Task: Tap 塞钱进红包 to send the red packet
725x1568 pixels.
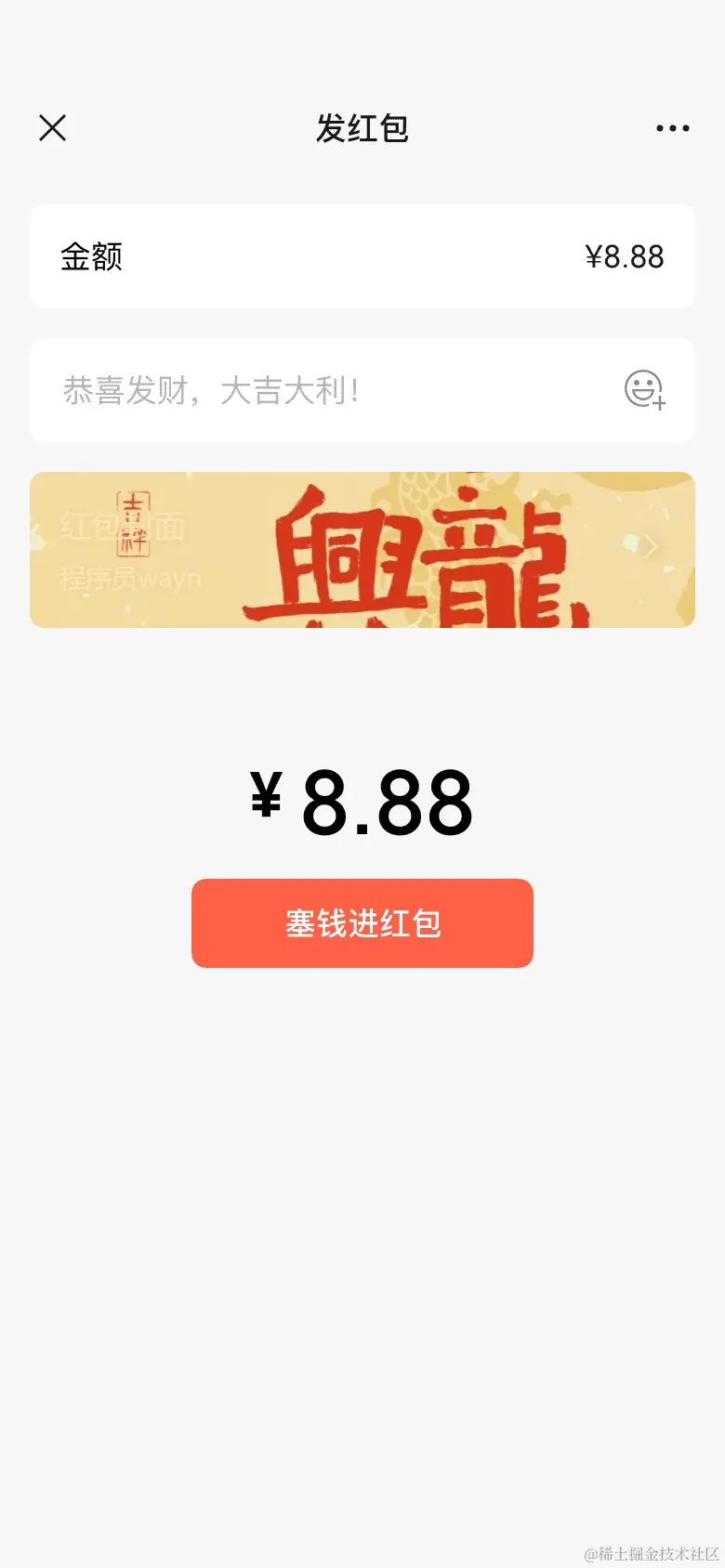Action: 362,923
